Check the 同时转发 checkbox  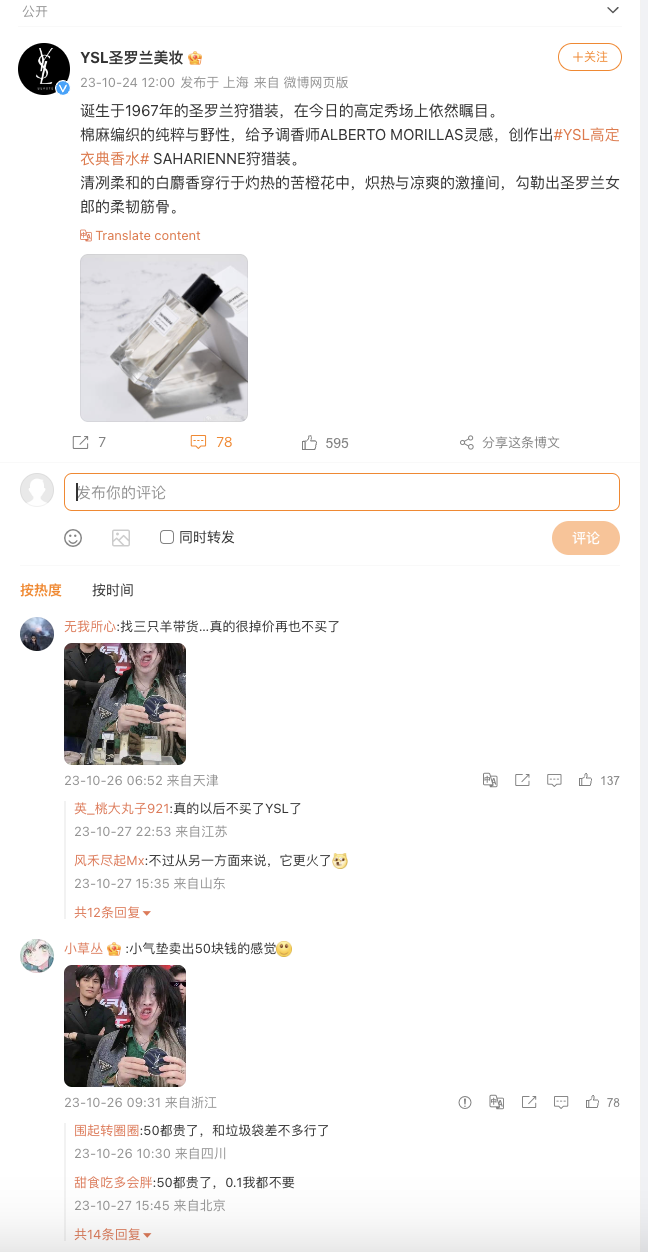pos(167,537)
